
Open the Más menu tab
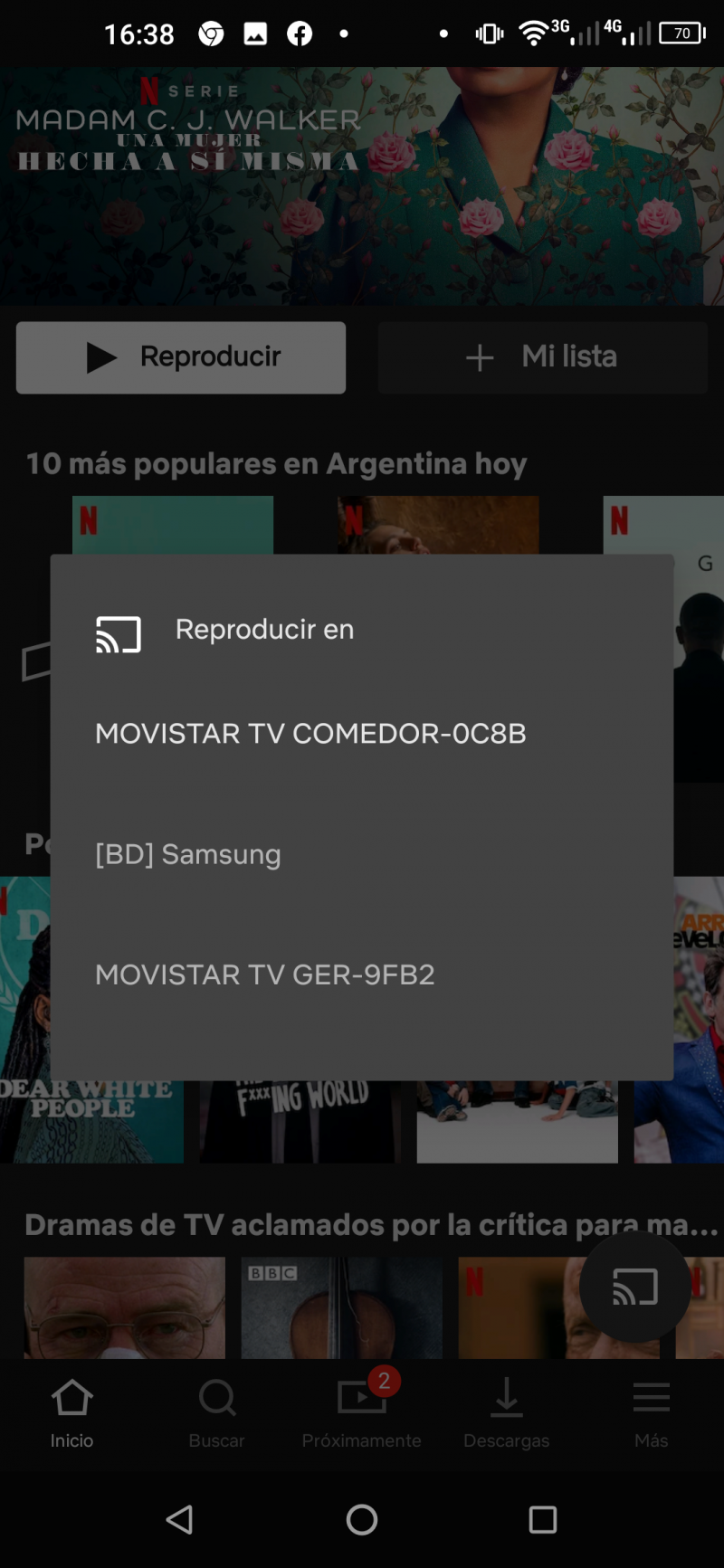click(651, 1412)
